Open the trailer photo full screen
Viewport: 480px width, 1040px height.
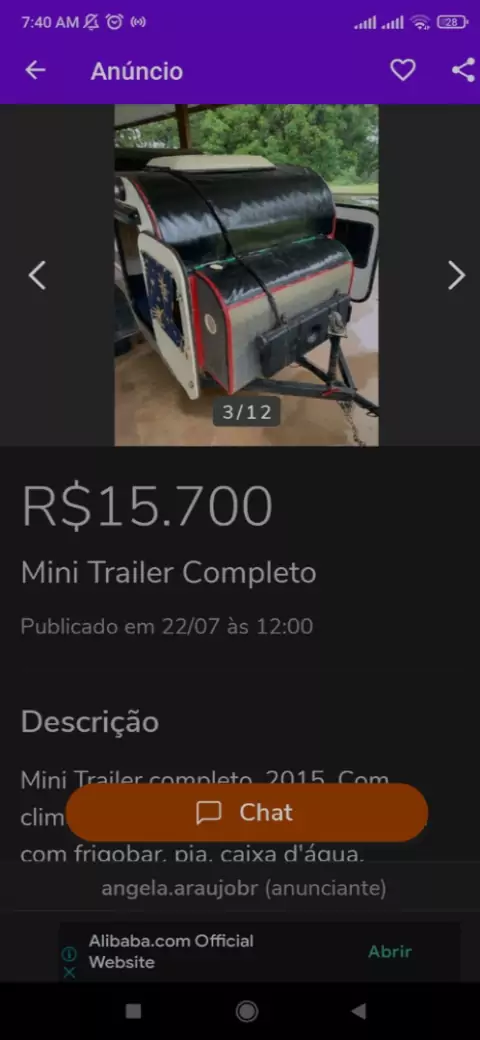click(x=247, y=275)
